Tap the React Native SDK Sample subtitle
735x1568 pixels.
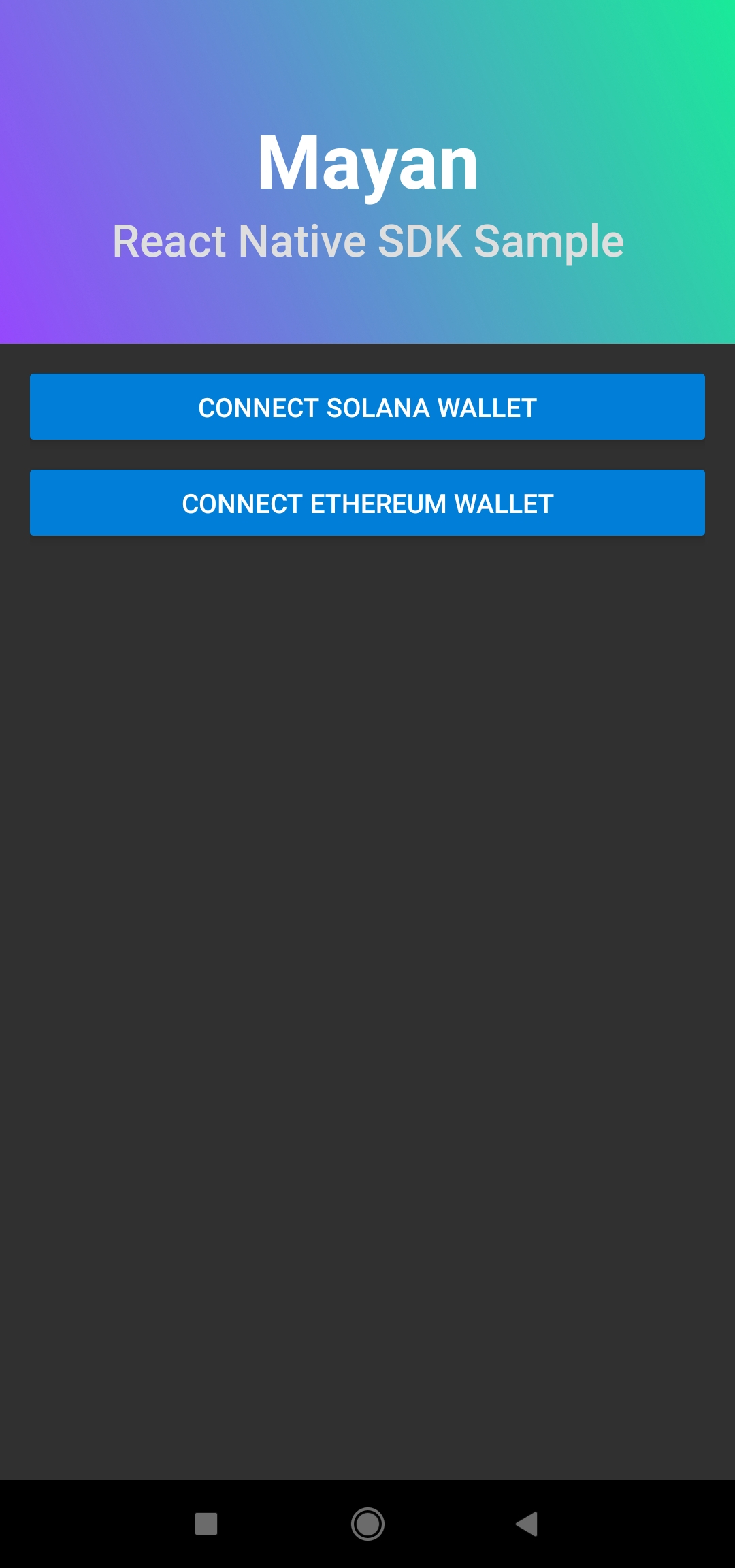[367, 242]
